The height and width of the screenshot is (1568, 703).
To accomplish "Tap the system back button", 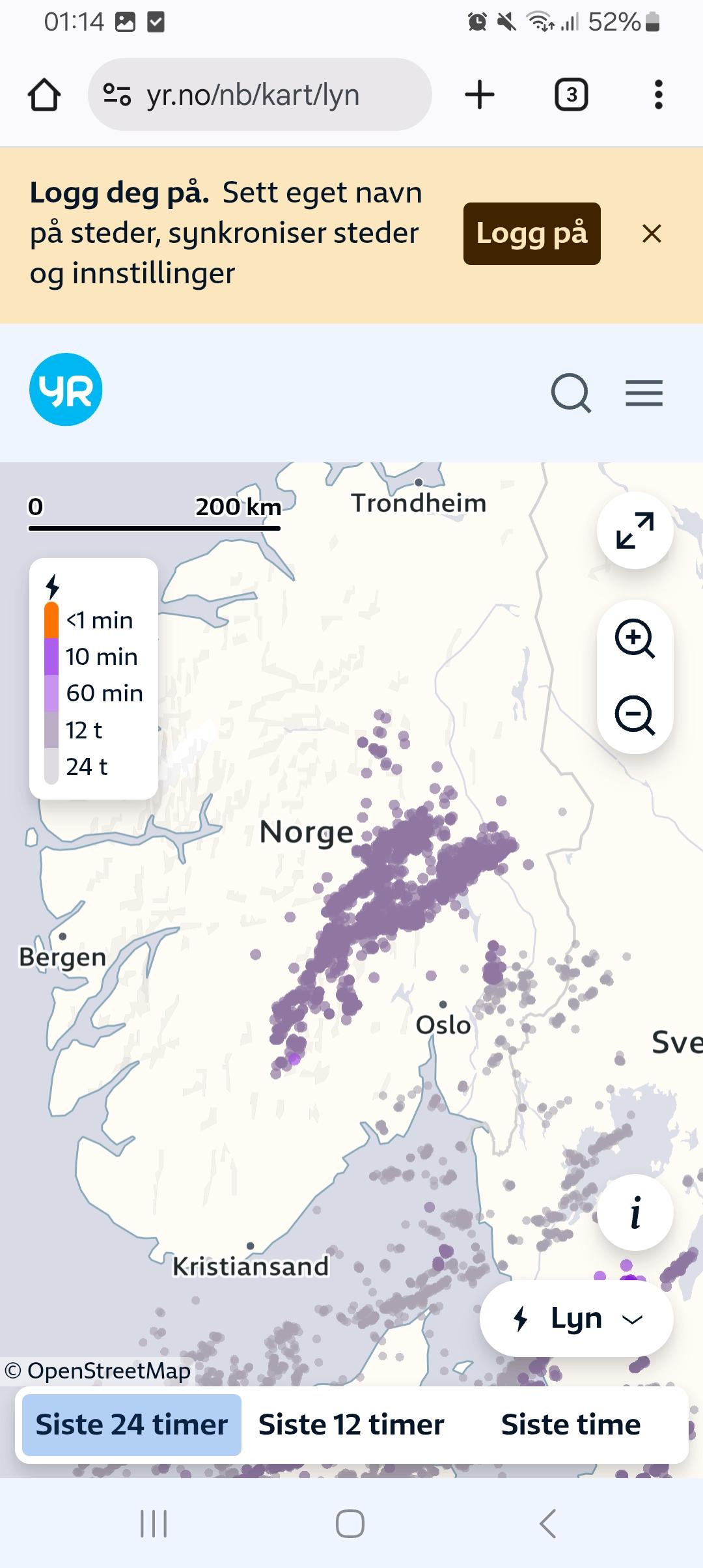I will [x=548, y=1524].
